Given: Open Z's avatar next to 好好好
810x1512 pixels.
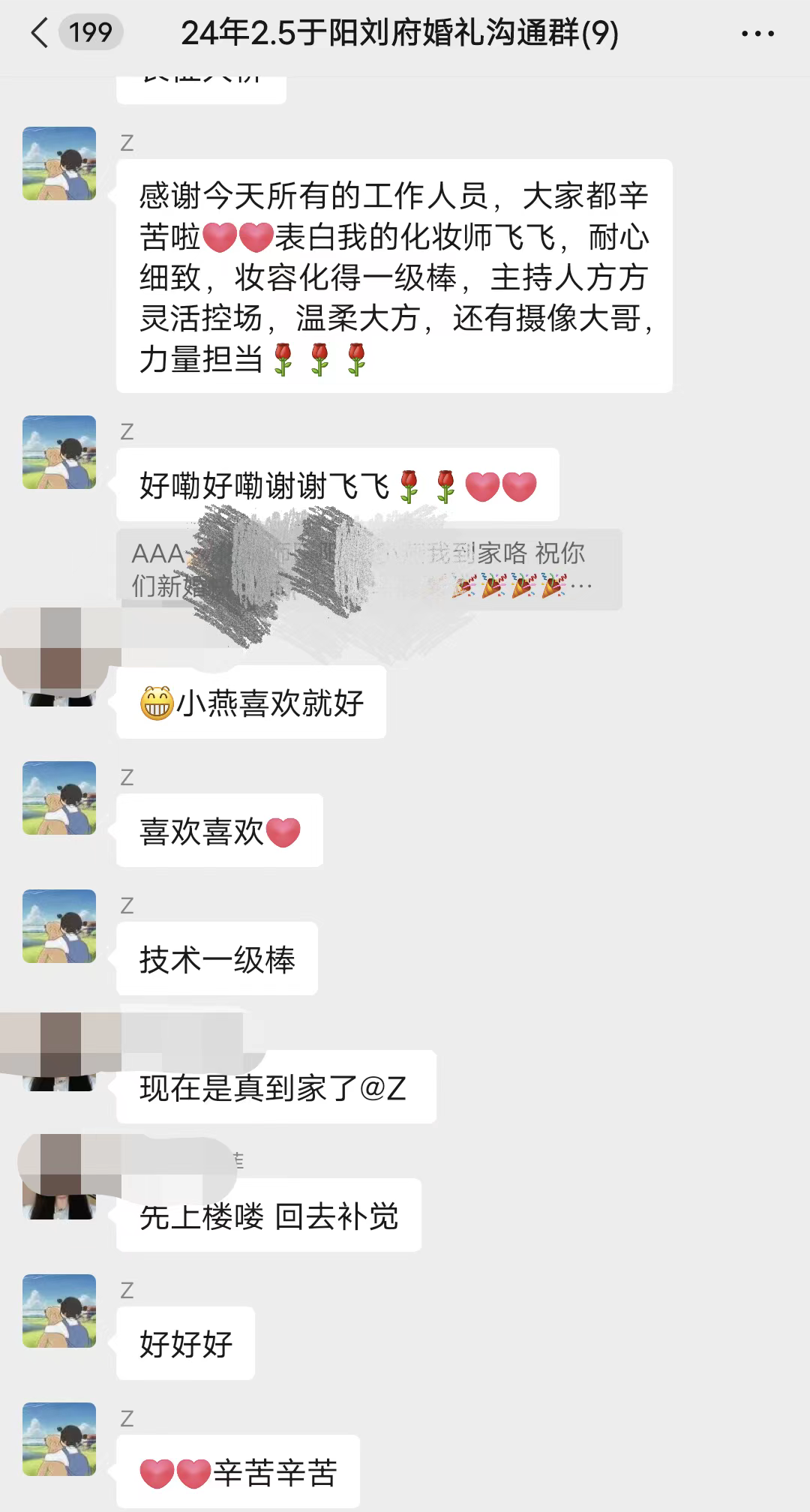Looking at the screenshot, I should tap(59, 1311).
